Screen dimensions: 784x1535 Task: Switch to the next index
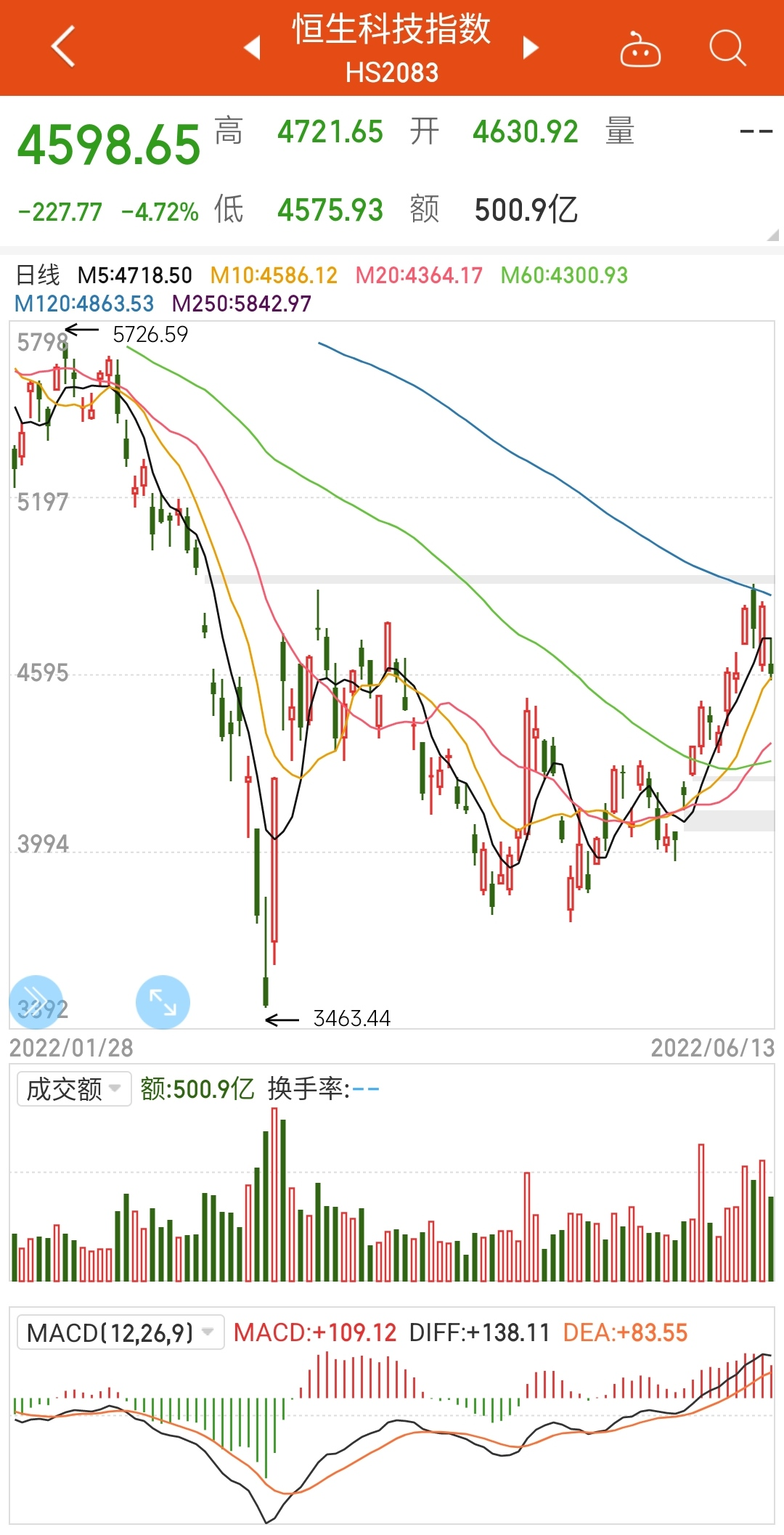(x=531, y=48)
